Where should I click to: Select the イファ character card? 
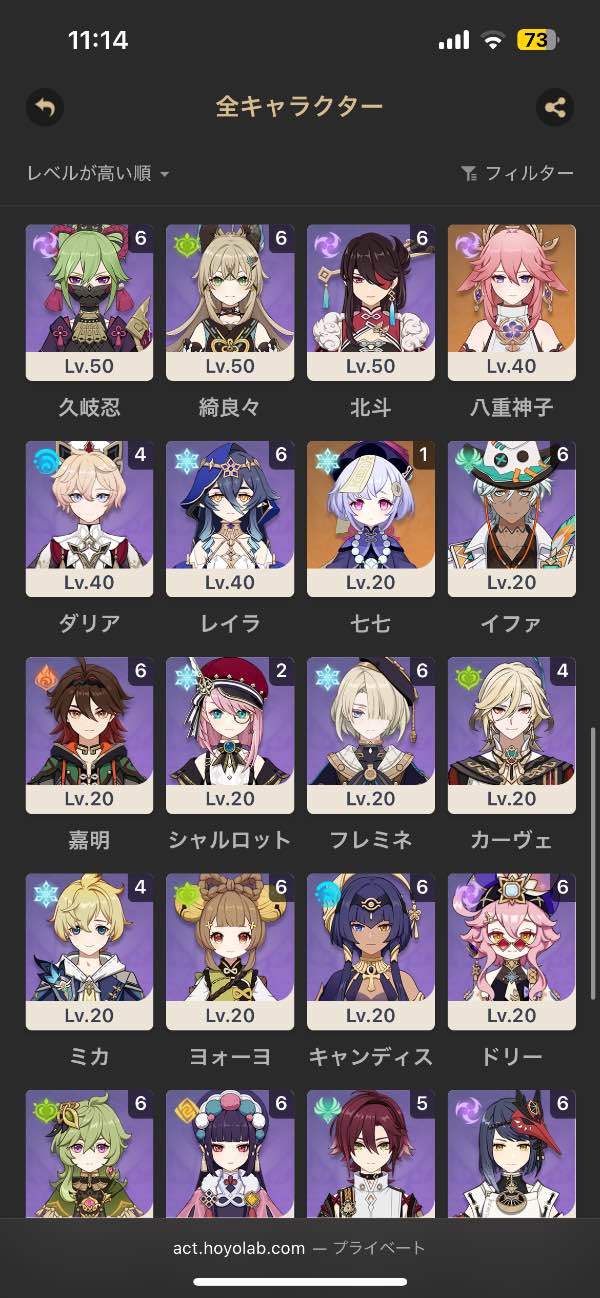512,518
